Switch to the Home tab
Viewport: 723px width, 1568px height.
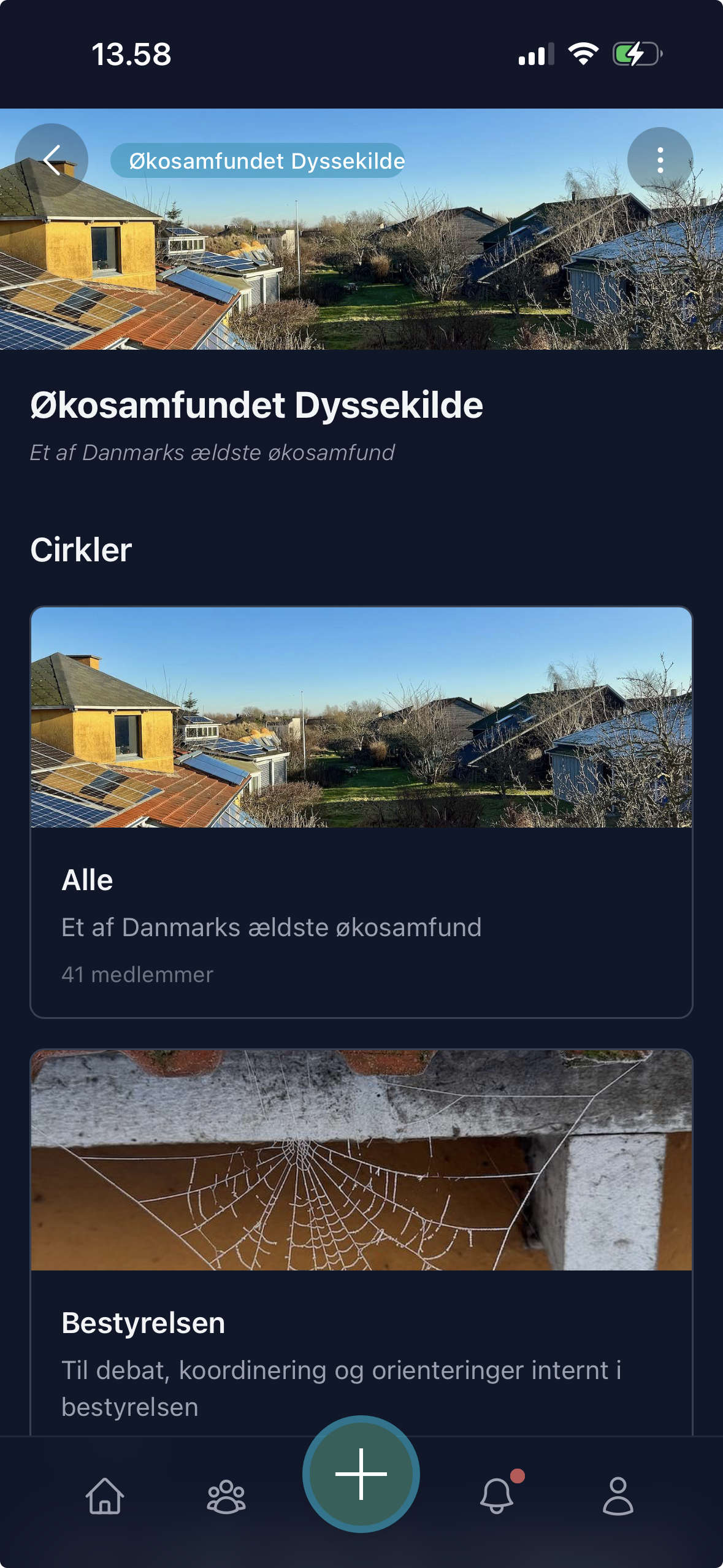105,1496
